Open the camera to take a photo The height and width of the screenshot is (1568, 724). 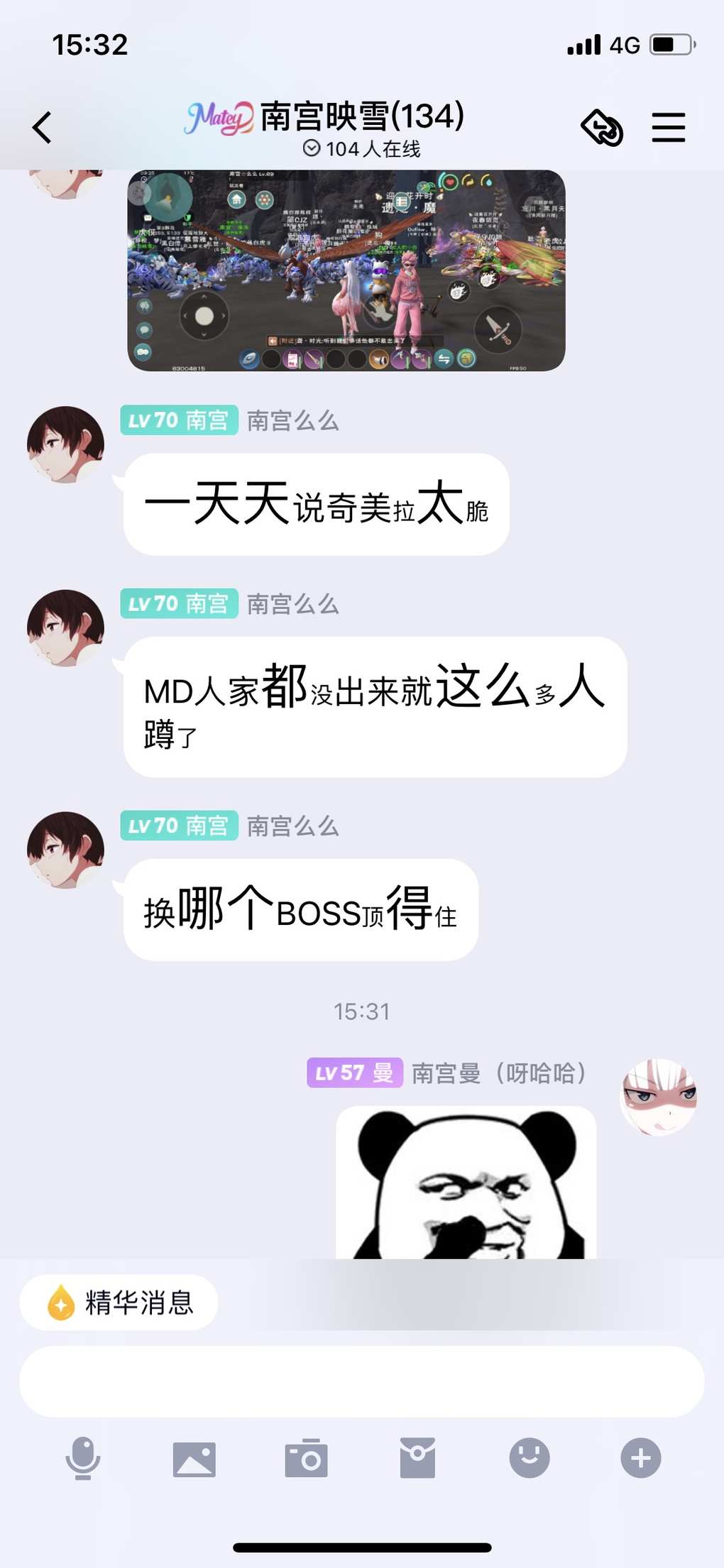[x=306, y=1459]
